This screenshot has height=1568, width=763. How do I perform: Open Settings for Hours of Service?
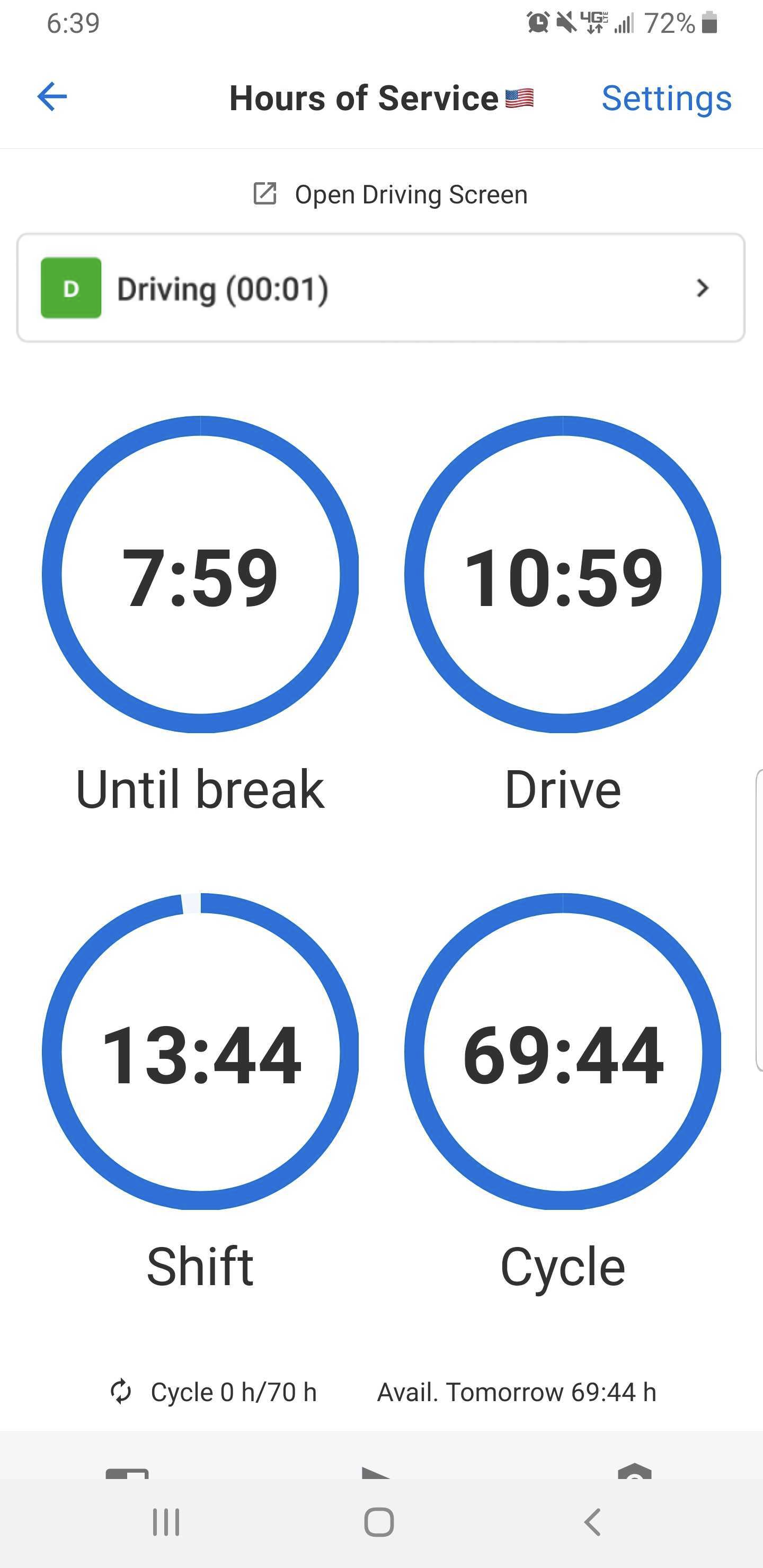[666, 98]
